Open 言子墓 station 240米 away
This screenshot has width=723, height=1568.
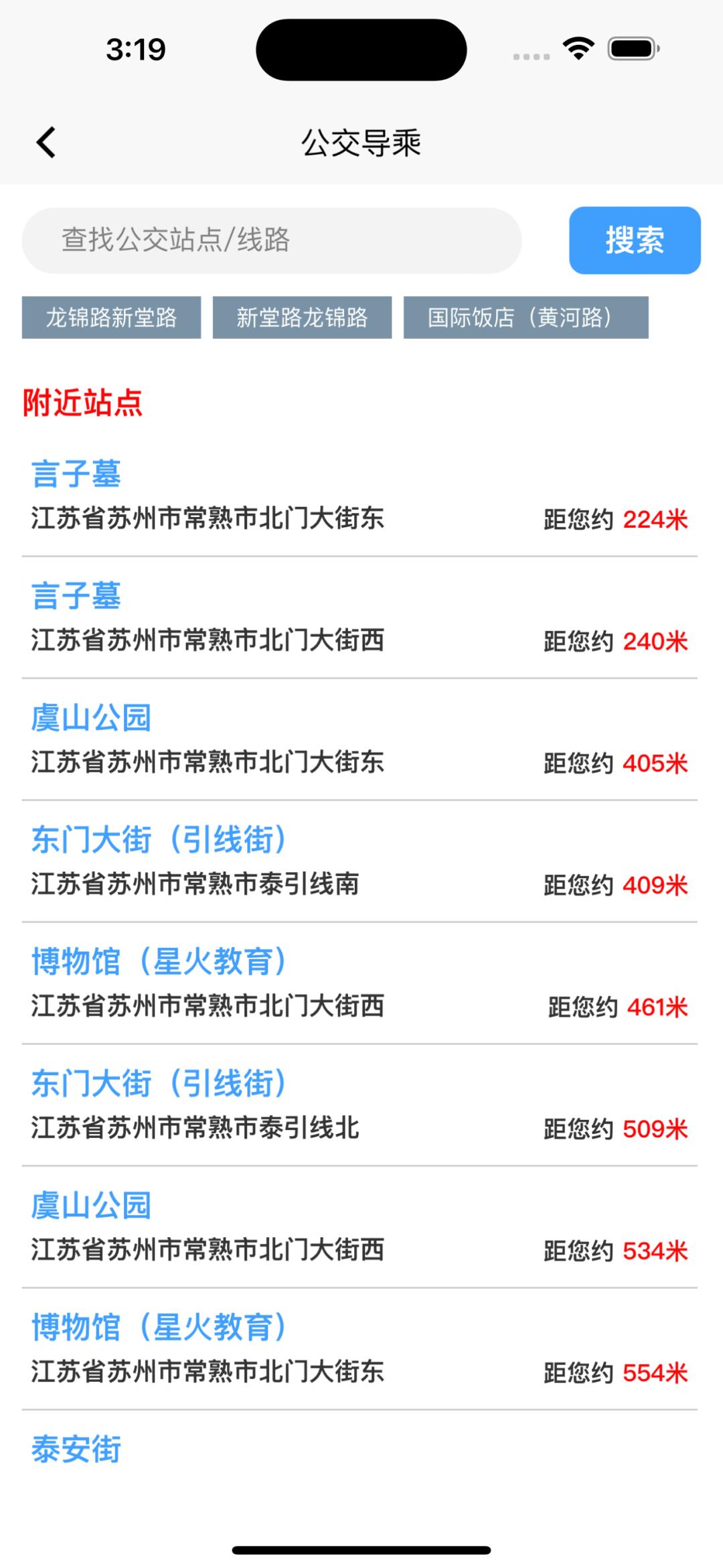pyautogui.click(x=359, y=618)
